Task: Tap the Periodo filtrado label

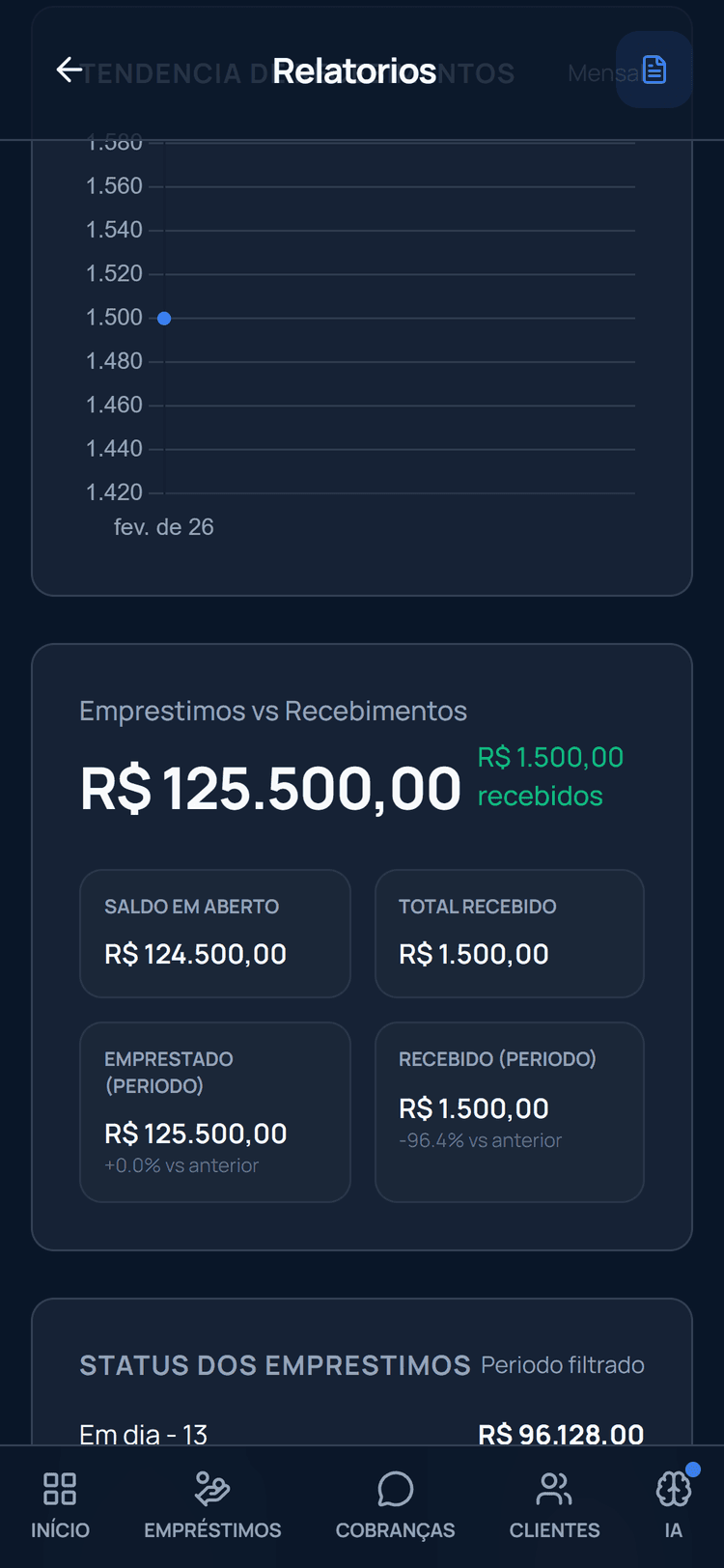Action: 562,1365
